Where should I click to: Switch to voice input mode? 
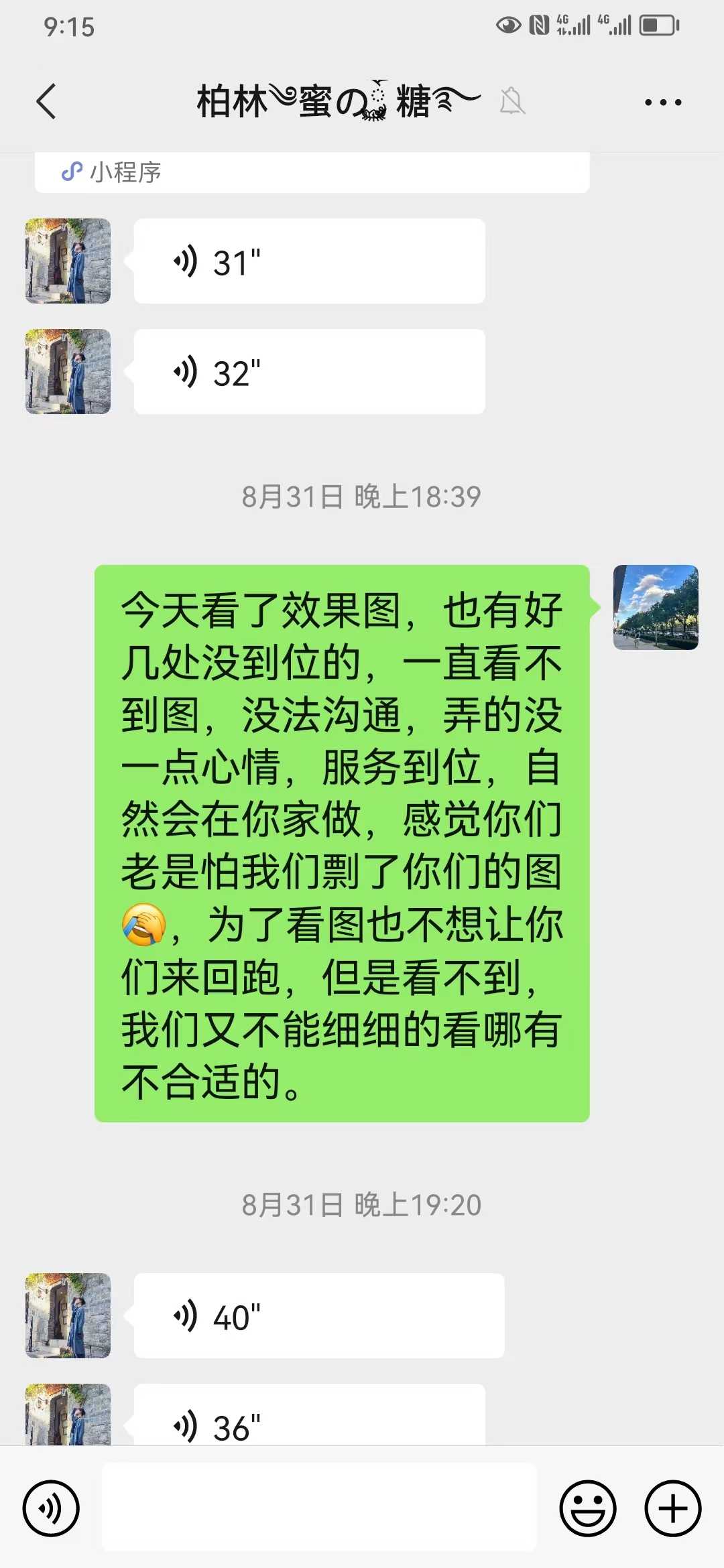point(51,1508)
